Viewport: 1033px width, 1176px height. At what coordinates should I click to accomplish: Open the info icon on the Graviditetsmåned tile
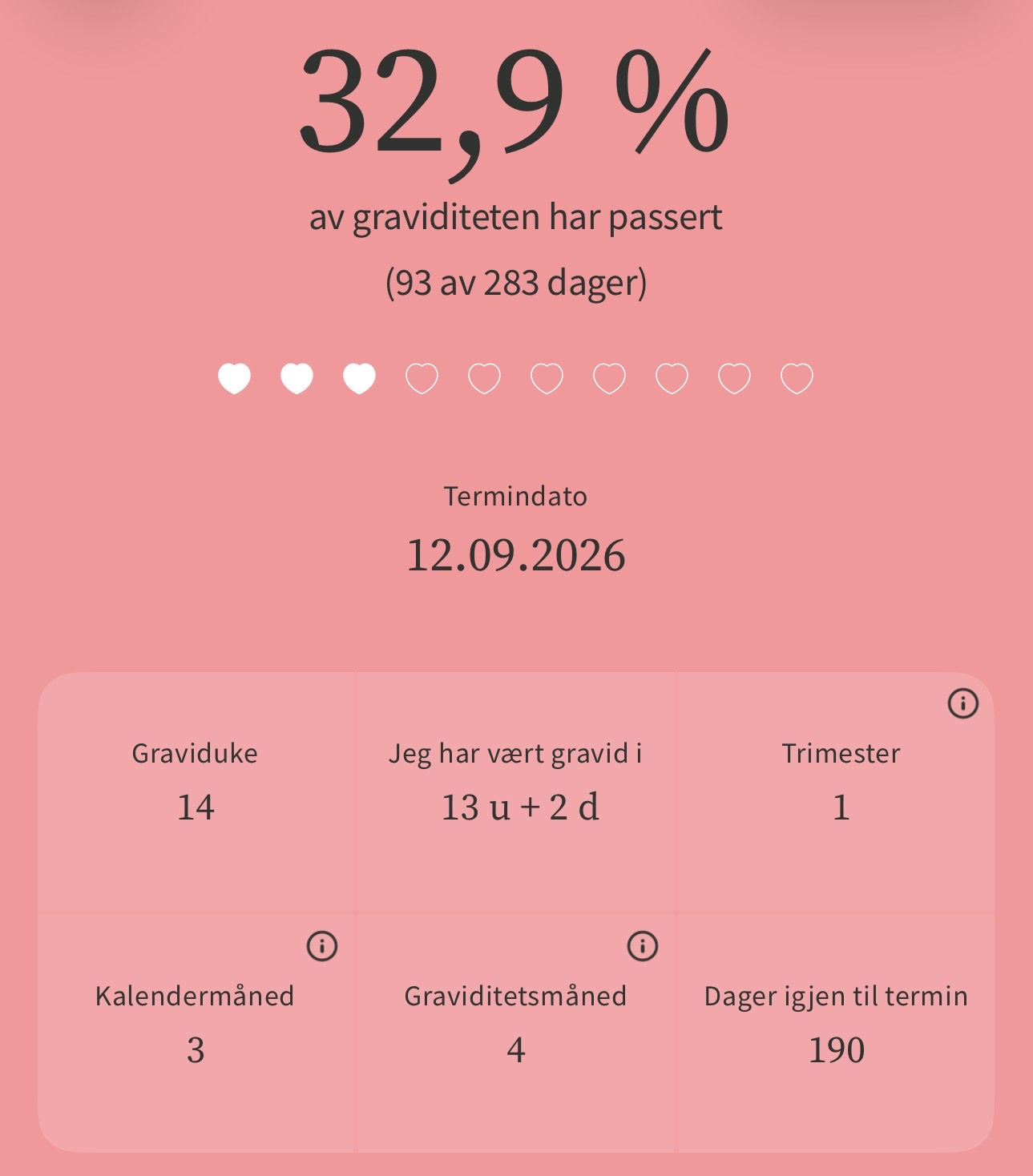642,946
